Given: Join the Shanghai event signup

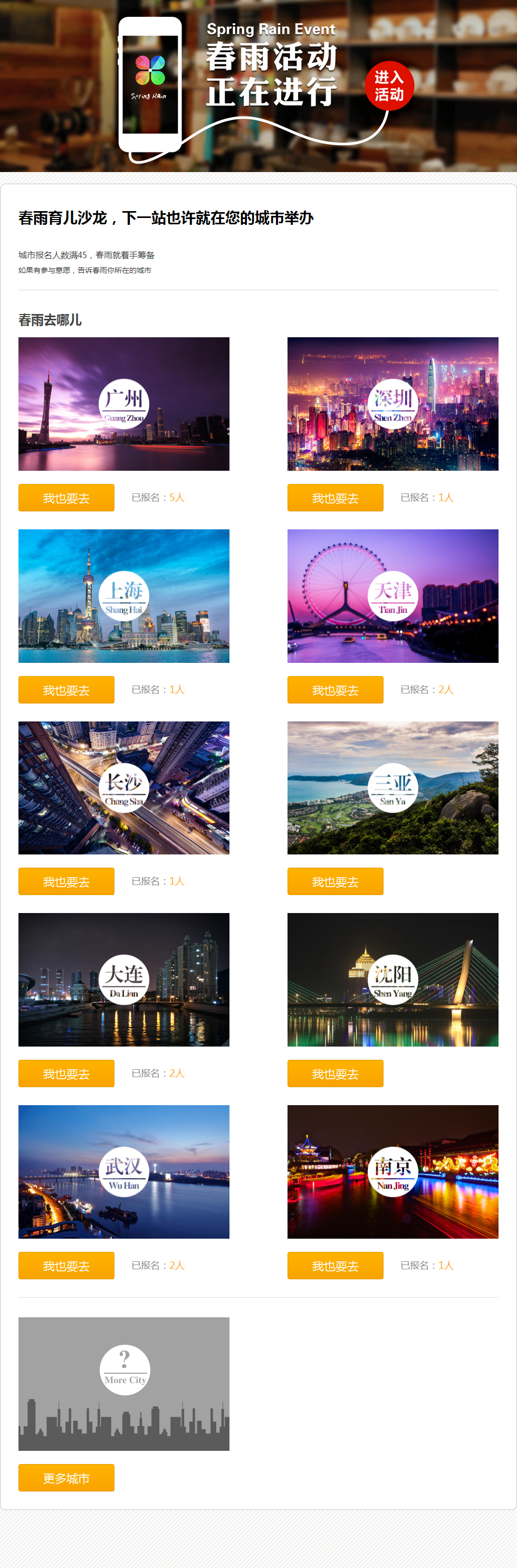Looking at the screenshot, I should click(x=66, y=690).
